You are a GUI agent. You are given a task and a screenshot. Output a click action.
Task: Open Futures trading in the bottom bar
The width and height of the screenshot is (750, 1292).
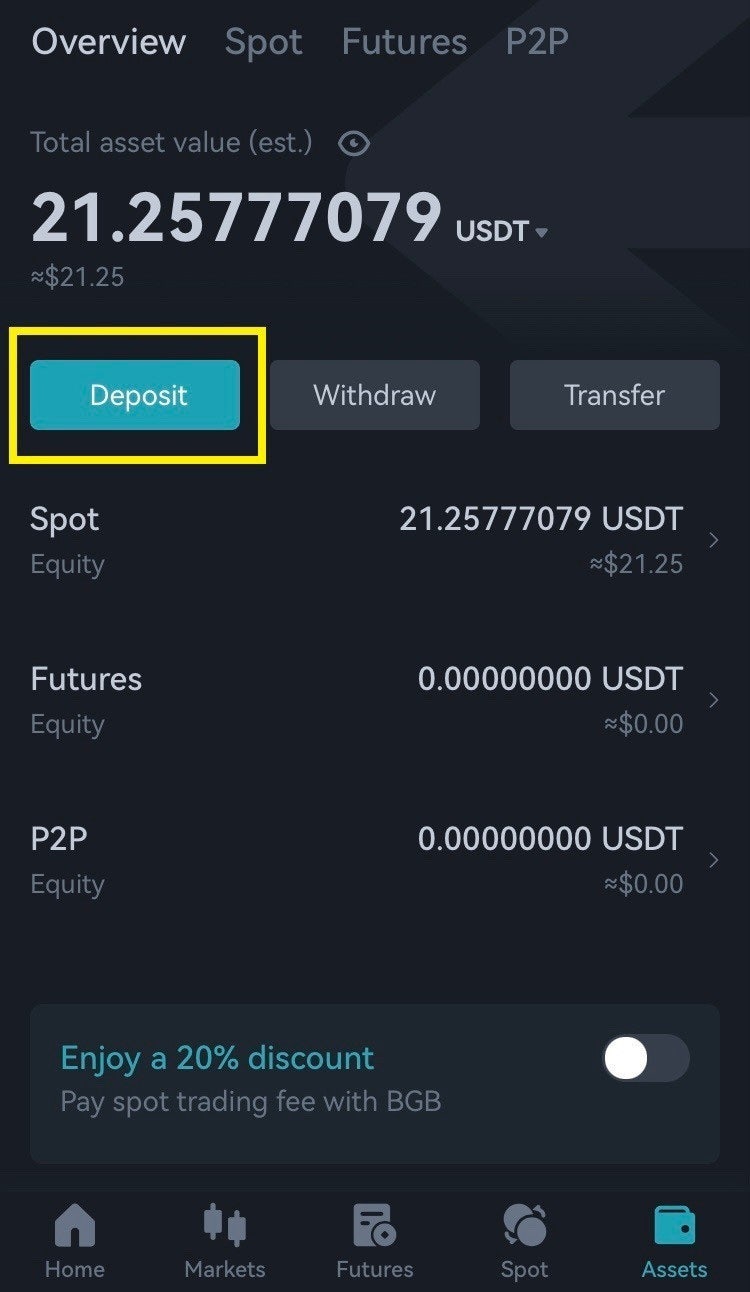[375, 1240]
